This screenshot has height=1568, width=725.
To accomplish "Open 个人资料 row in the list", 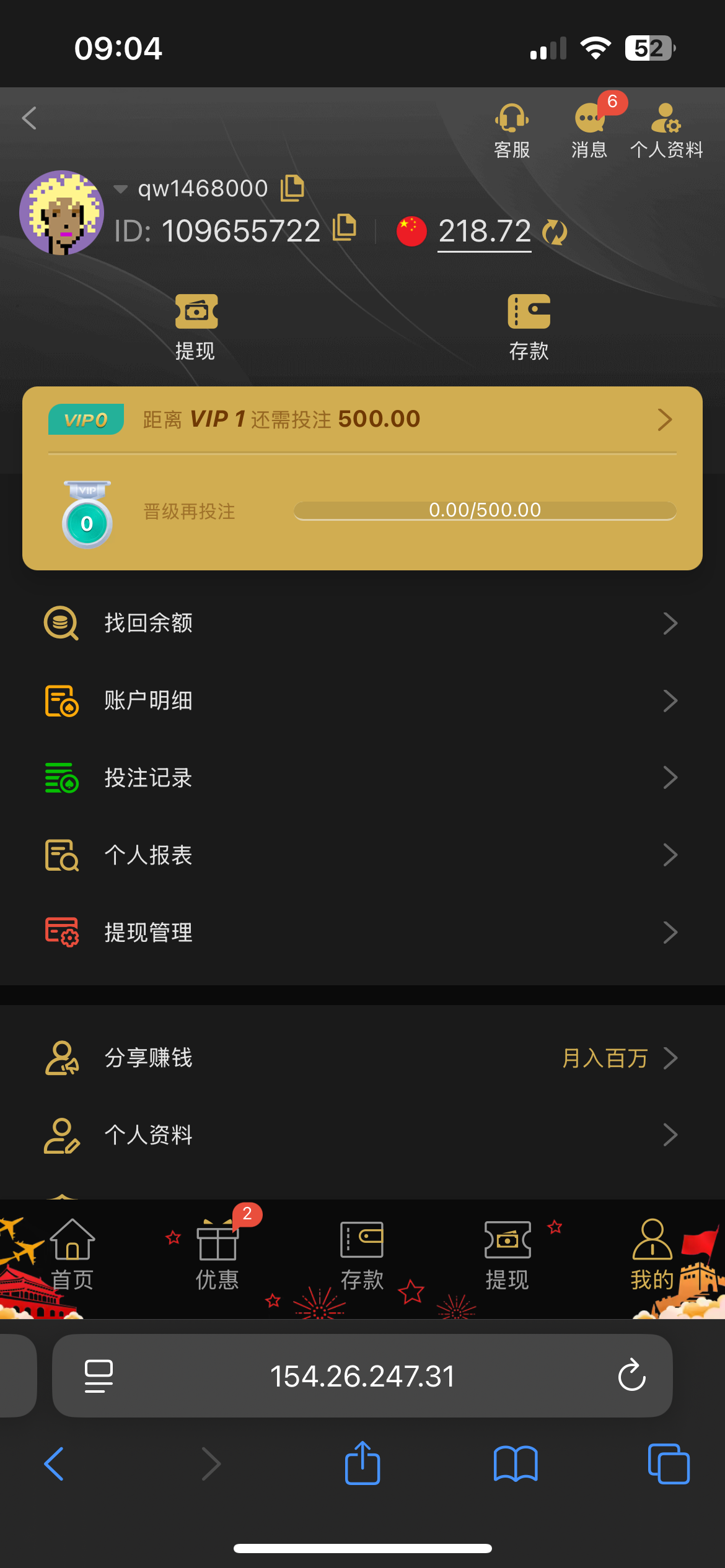I will coord(362,1135).
